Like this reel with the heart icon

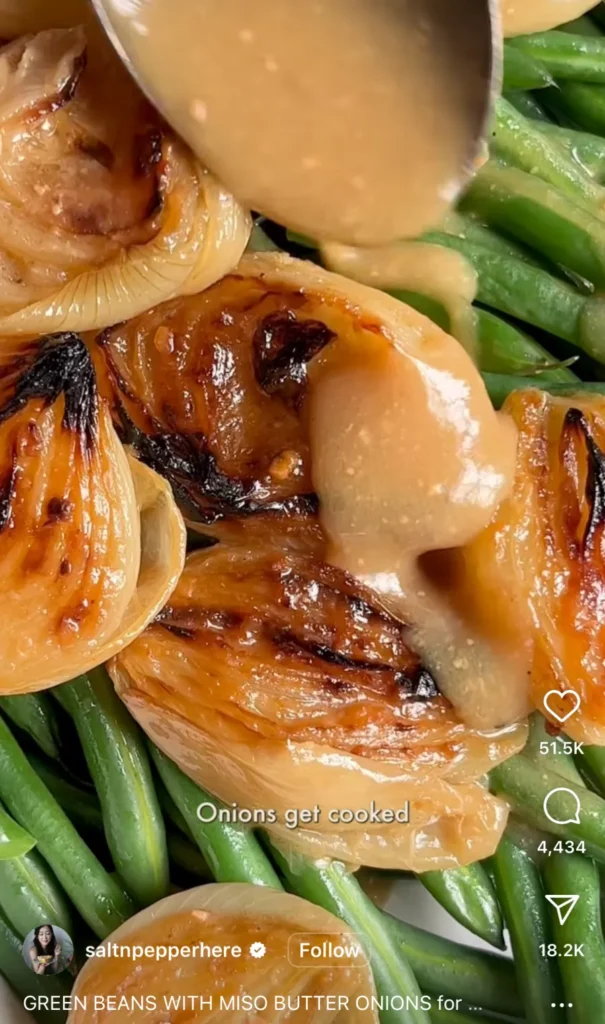click(x=561, y=706)
